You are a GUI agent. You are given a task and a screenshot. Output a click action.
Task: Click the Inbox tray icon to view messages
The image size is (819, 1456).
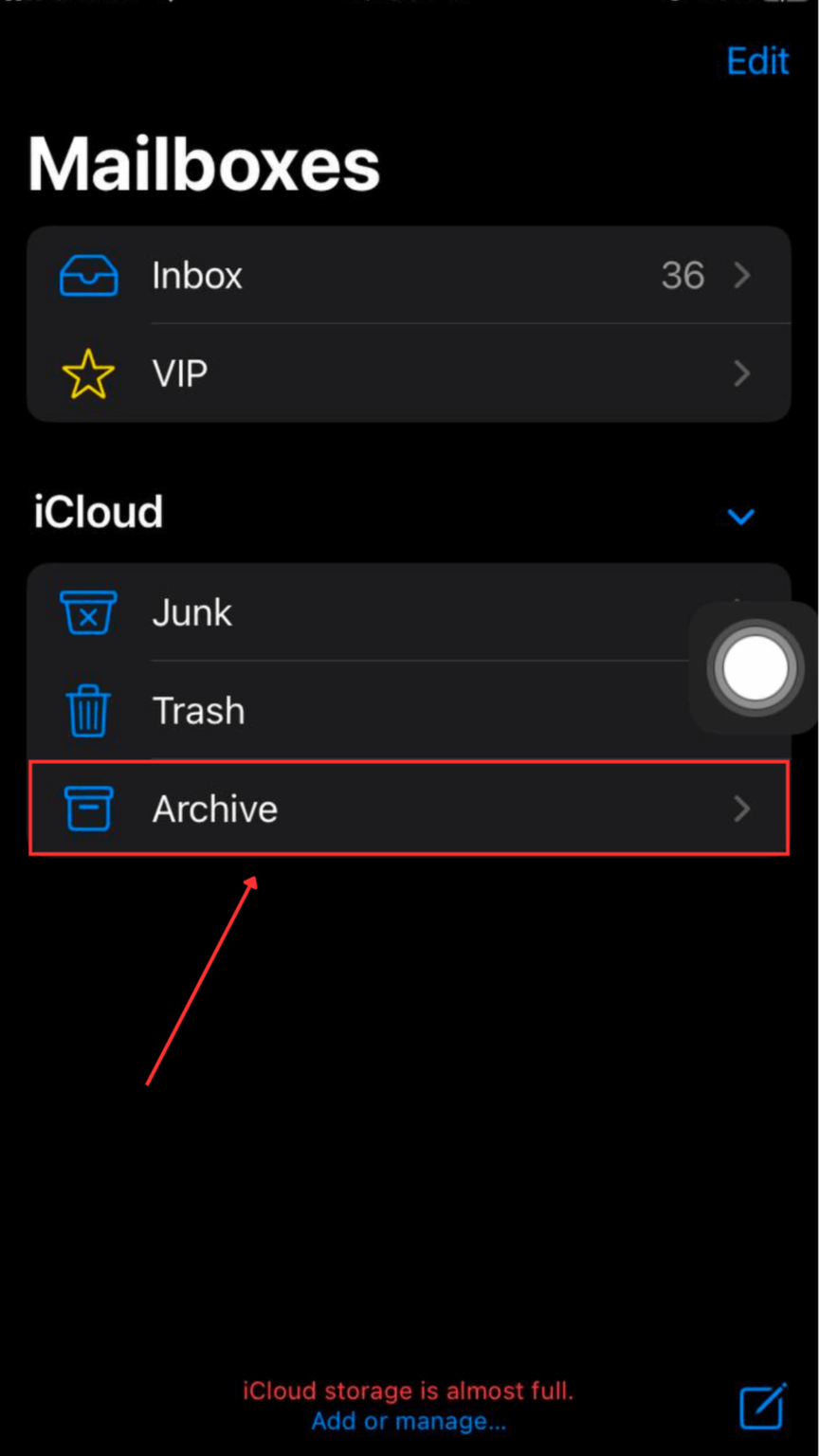point(88,276)
